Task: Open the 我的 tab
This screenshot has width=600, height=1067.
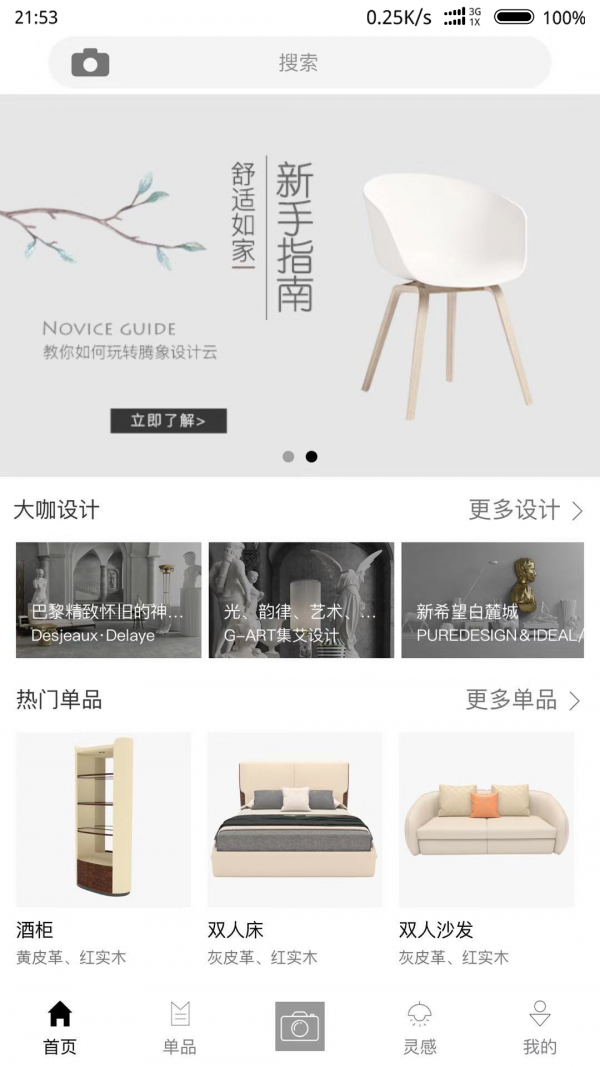Action: point(540,1028)
